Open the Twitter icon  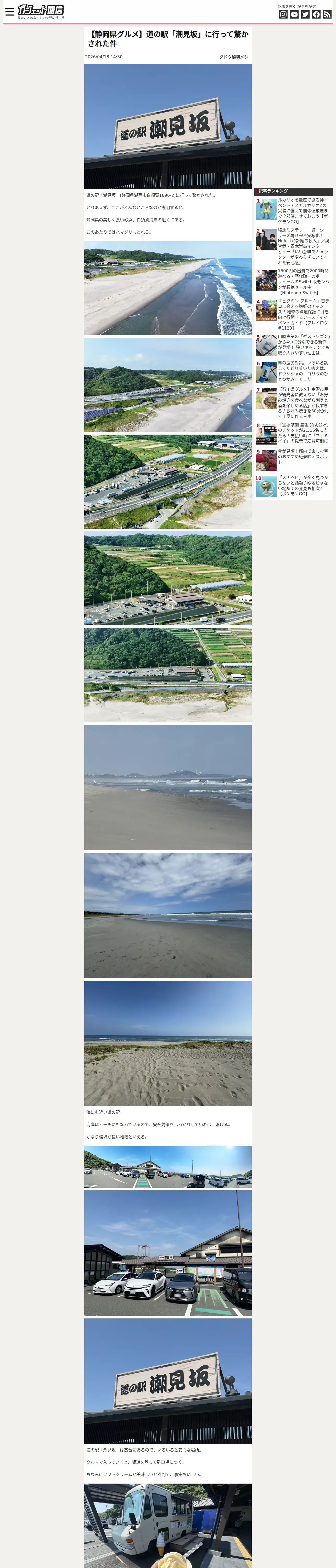click(305, 15)
